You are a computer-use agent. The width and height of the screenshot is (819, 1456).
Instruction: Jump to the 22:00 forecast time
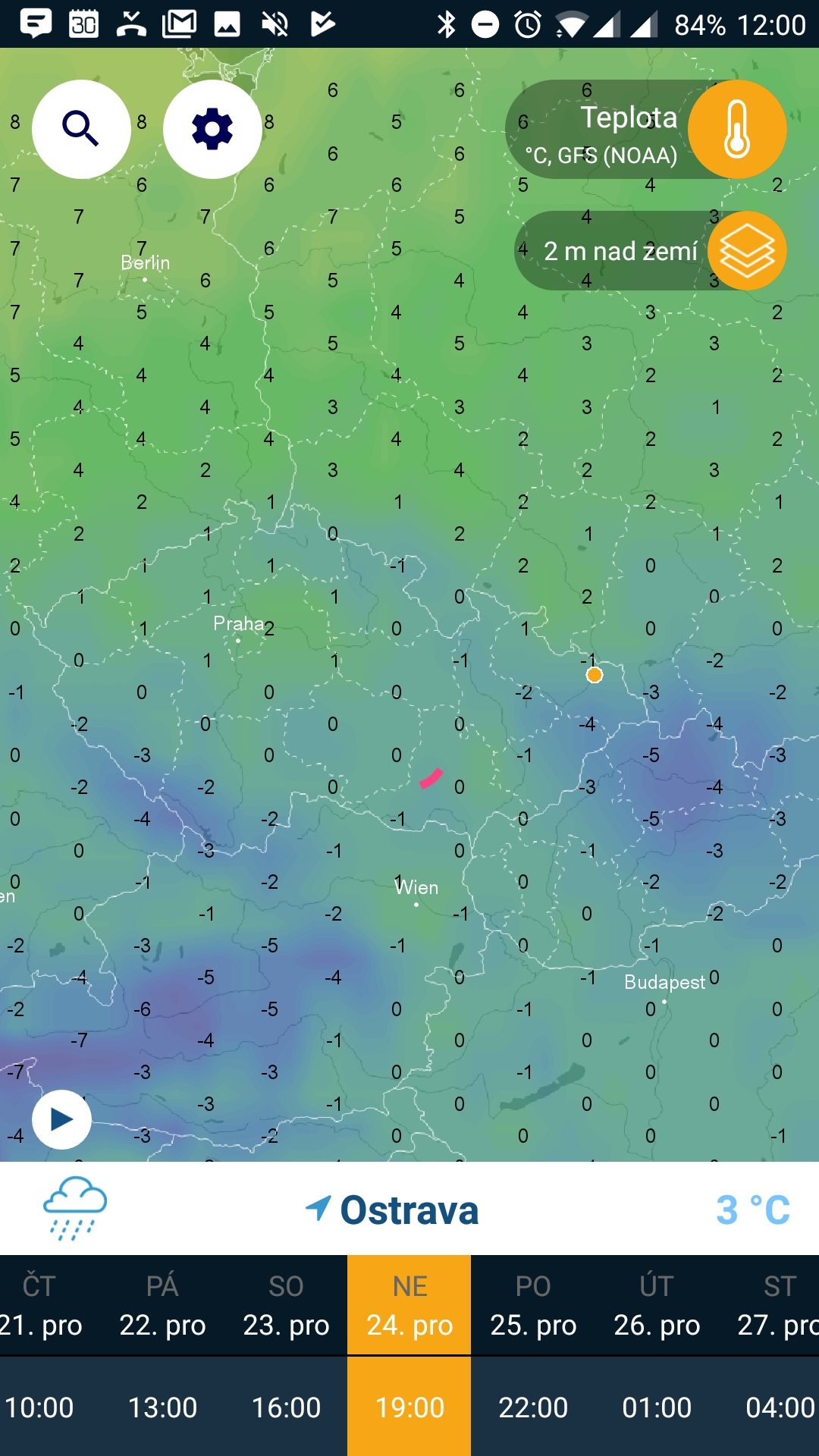point(533,1407)
